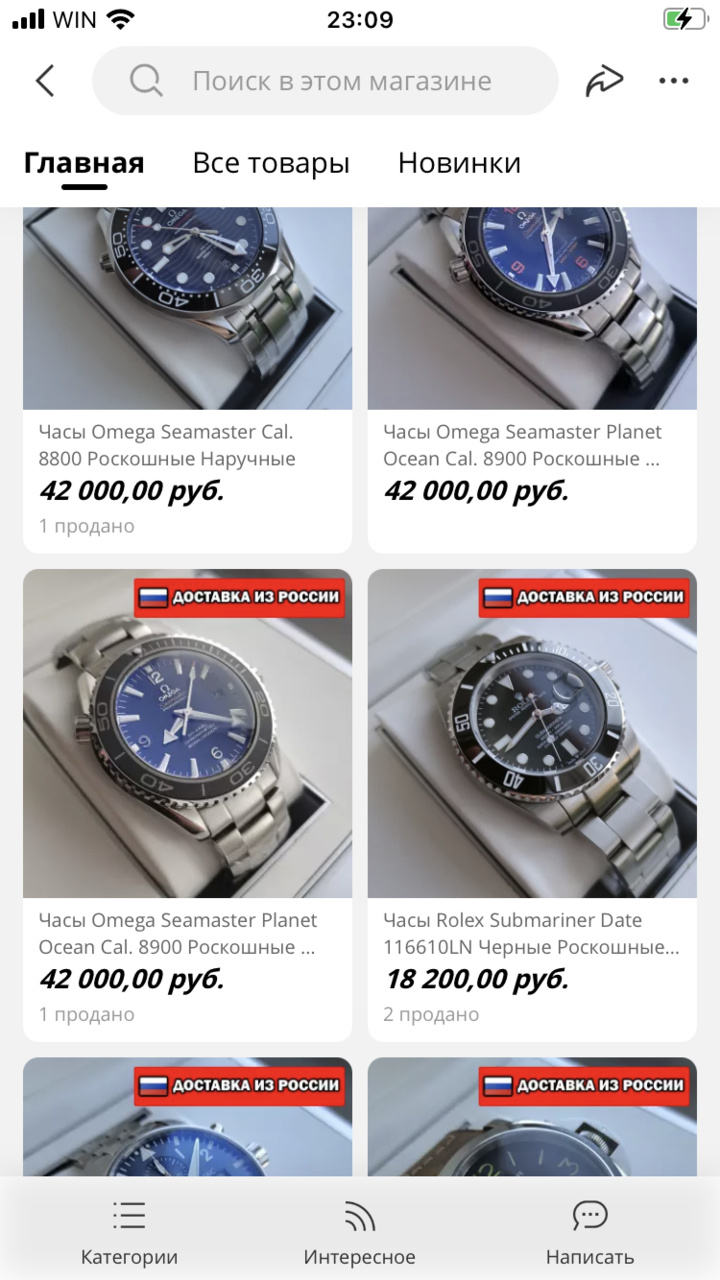Share this store
The width and height of the screenshot is (720, 1280).
tap(604, 81)
